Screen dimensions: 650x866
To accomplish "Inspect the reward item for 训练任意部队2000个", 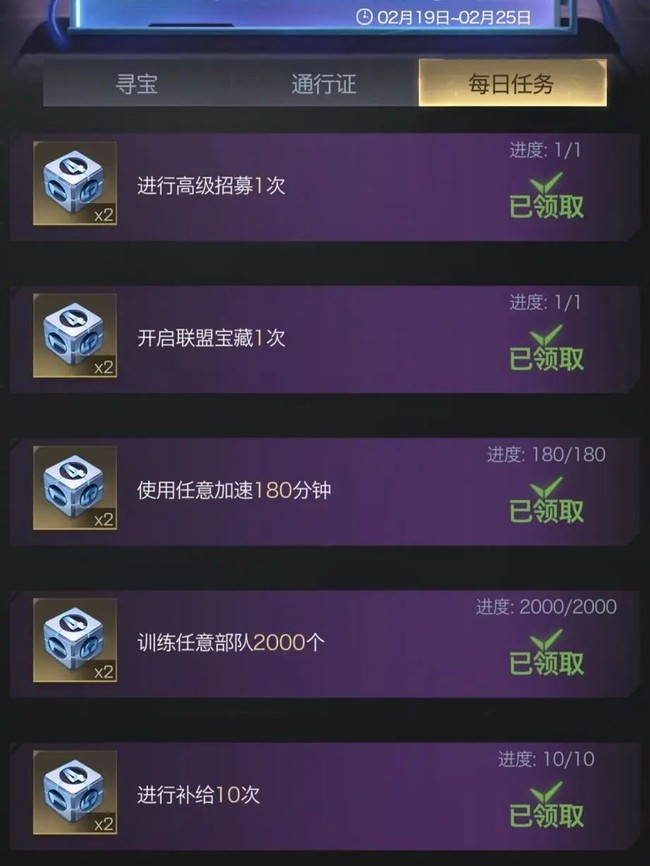I will 75,640.
